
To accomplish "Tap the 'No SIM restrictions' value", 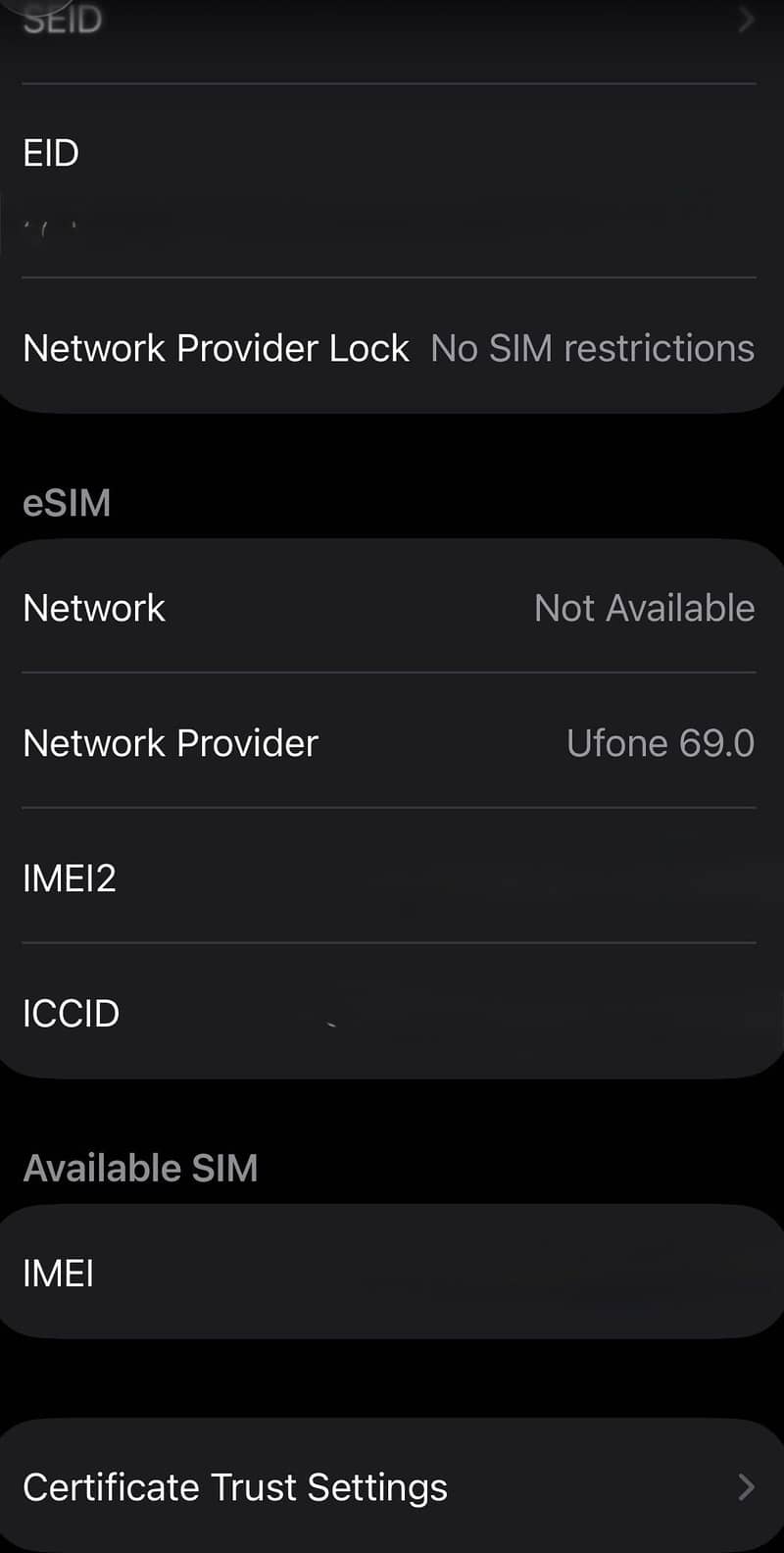I will (x=592, y=348).
